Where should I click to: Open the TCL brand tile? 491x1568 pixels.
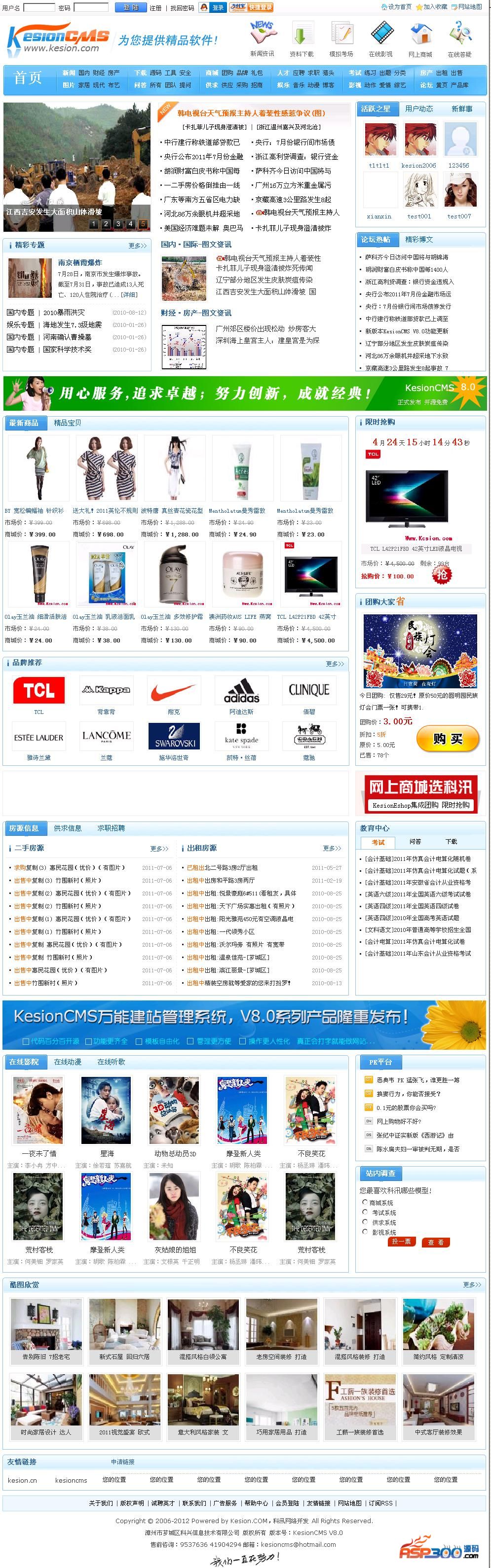click(x=39, y=690)
